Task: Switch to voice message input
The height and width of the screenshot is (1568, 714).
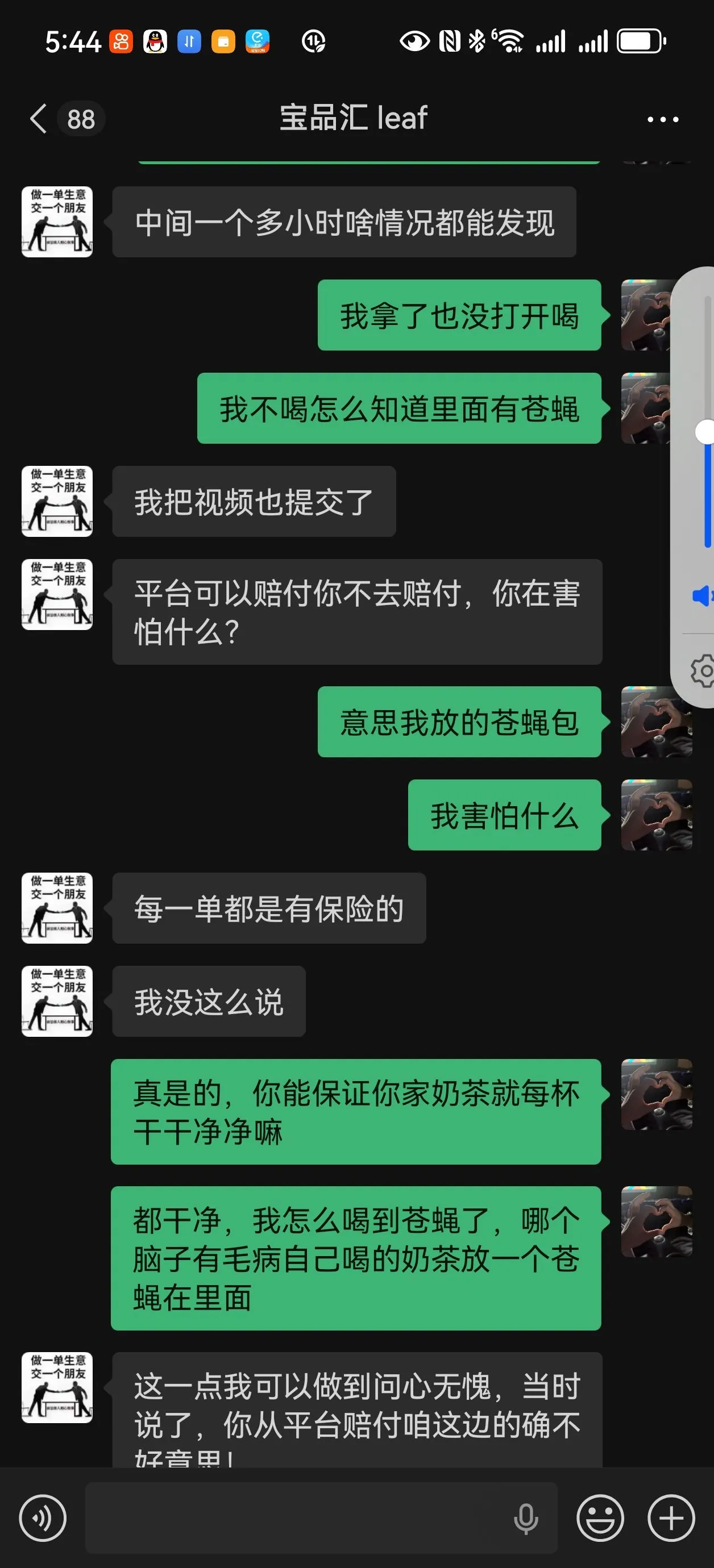Action: coord(43,1517)
